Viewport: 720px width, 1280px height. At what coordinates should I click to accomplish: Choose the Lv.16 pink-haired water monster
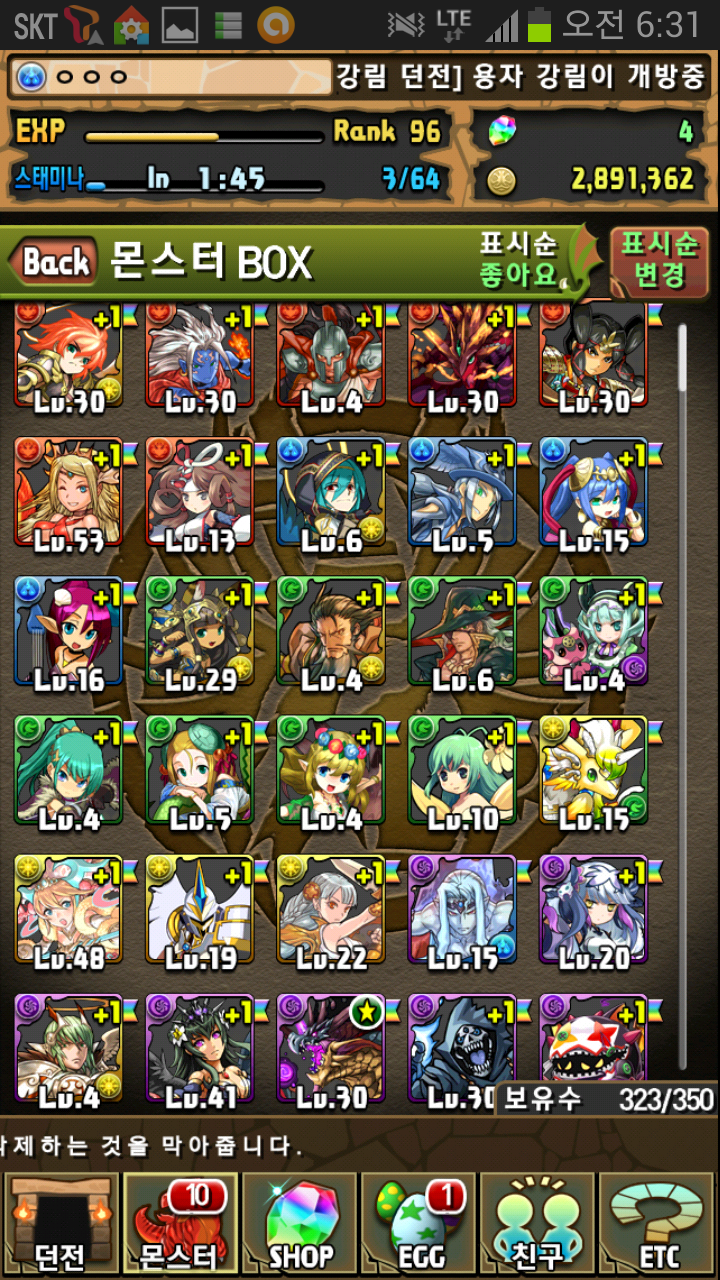tap(68, 634)
